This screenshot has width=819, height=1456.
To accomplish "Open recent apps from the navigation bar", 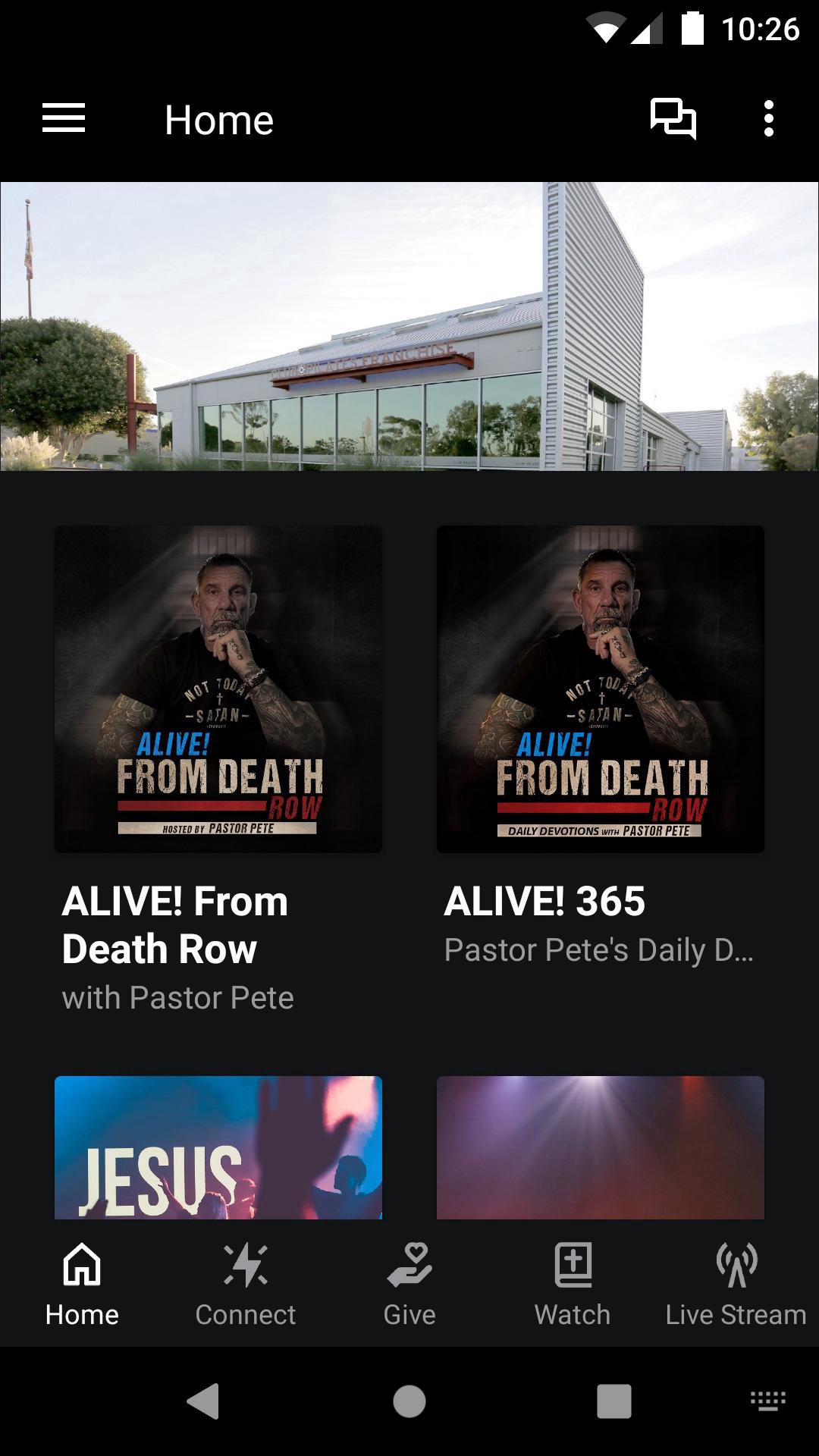I will [x=614, y=1401].
